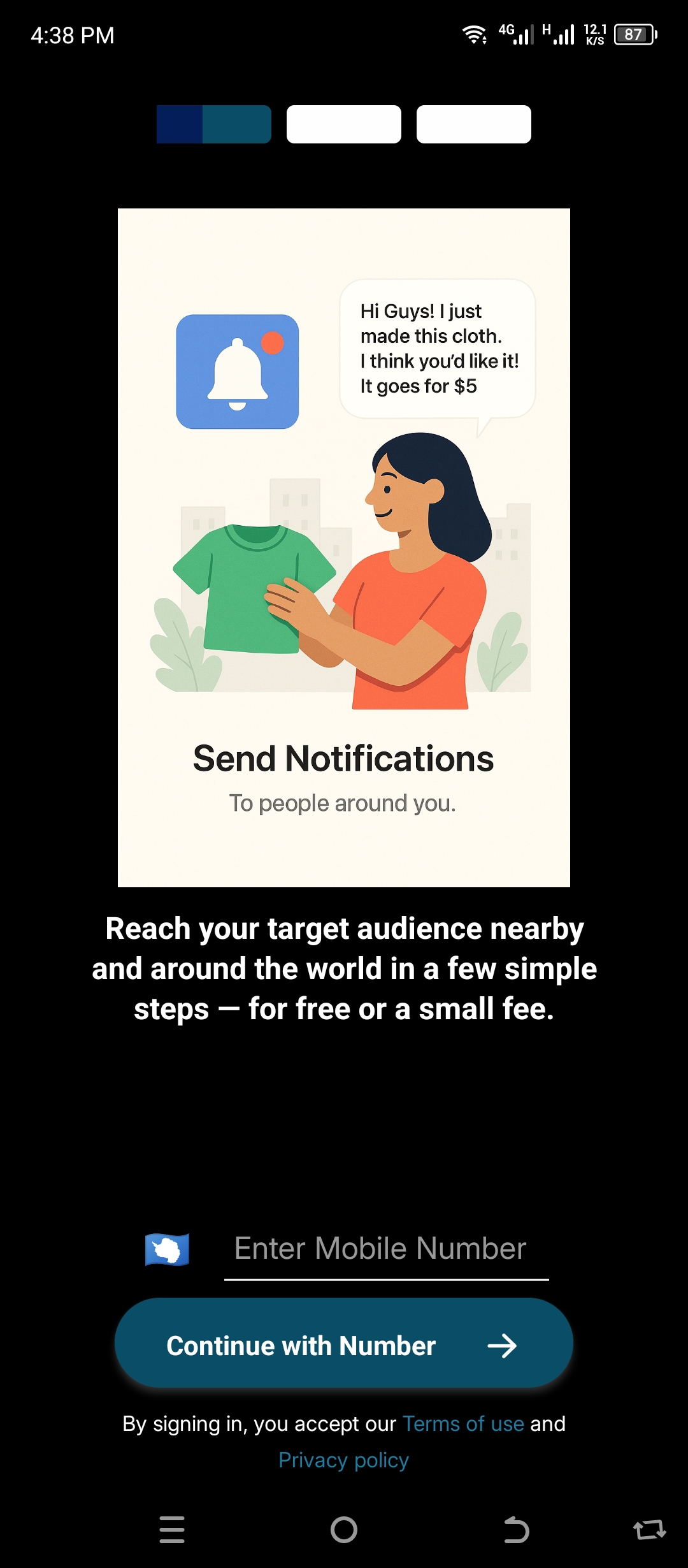Go to the home screen

(344, 1530)
